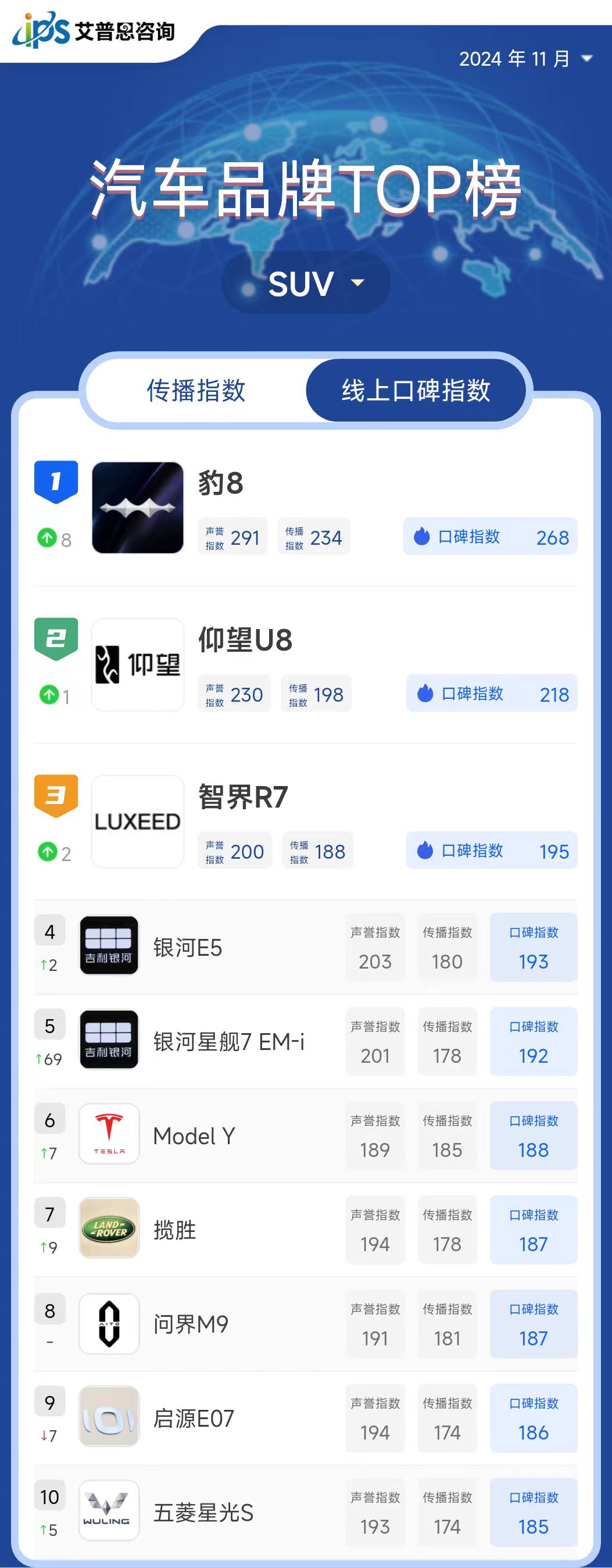Open the 豹8 ranking entry
This screenshot has height=1568, width=612.
220,484
